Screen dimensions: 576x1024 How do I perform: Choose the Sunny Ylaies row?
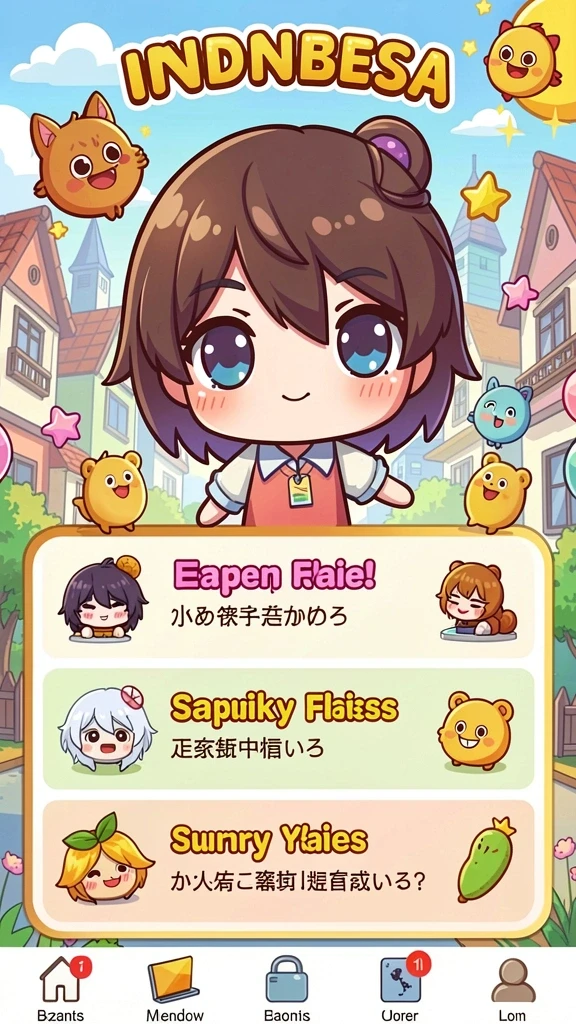click(x=288, y=861)
